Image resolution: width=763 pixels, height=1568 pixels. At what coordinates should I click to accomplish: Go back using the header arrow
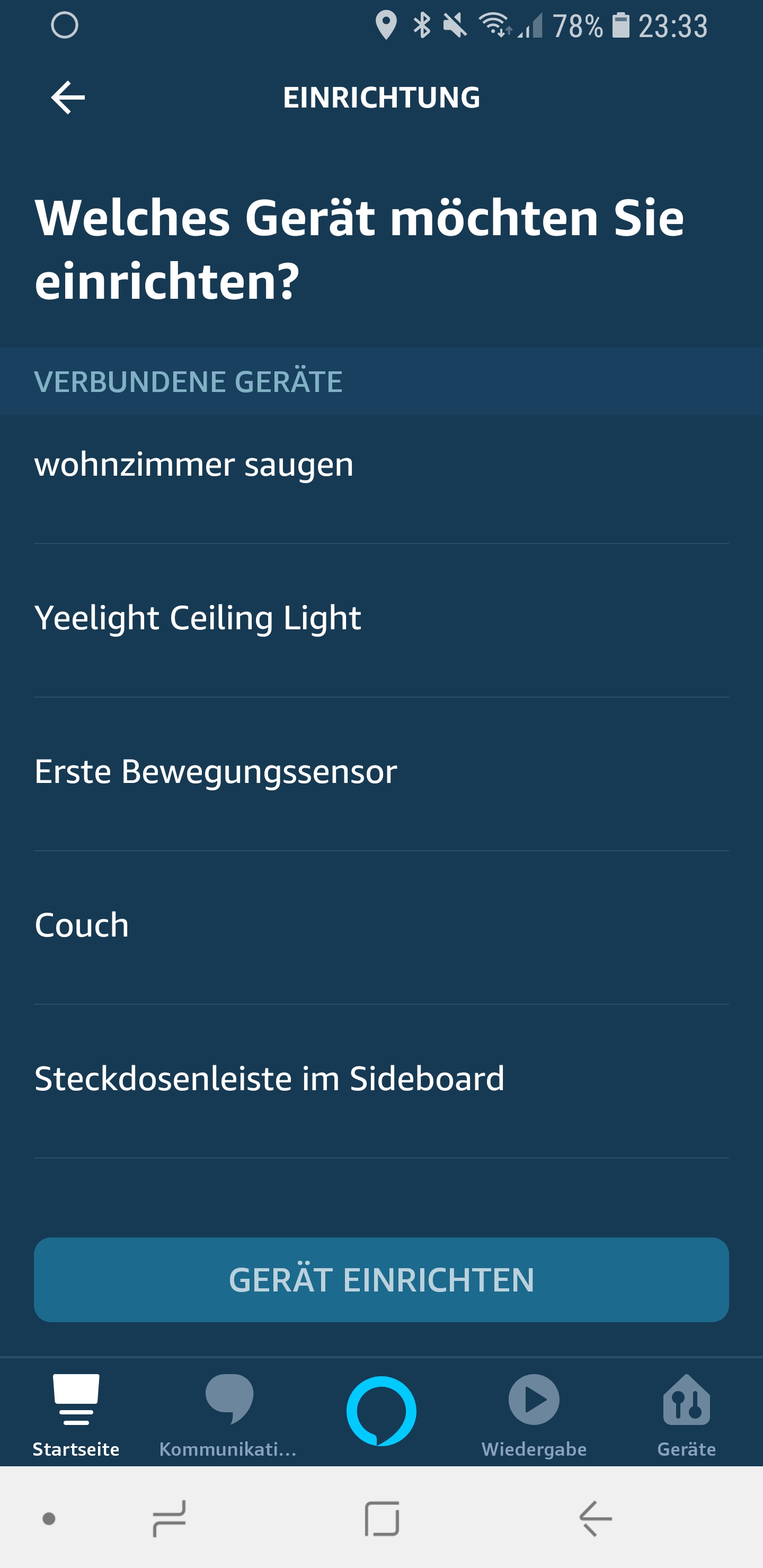click(x=68, y=97)
